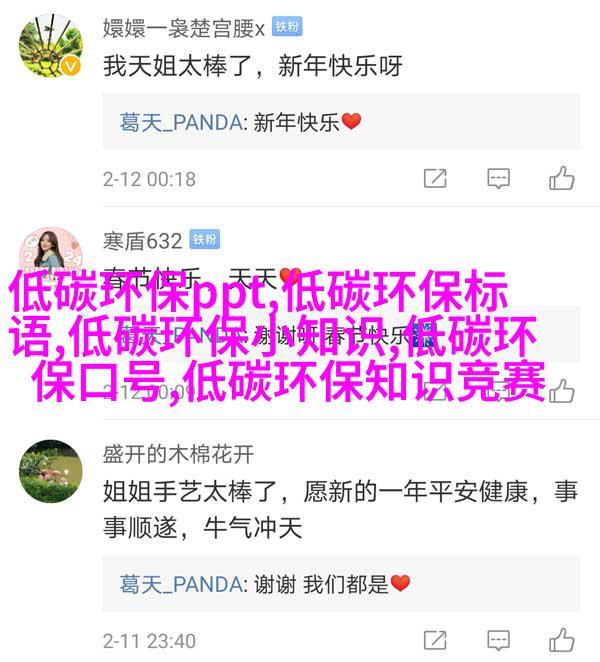Open username 盛开的木棉花开
Viewport: 600px width, 662px height.
click(x=178, y=454)
